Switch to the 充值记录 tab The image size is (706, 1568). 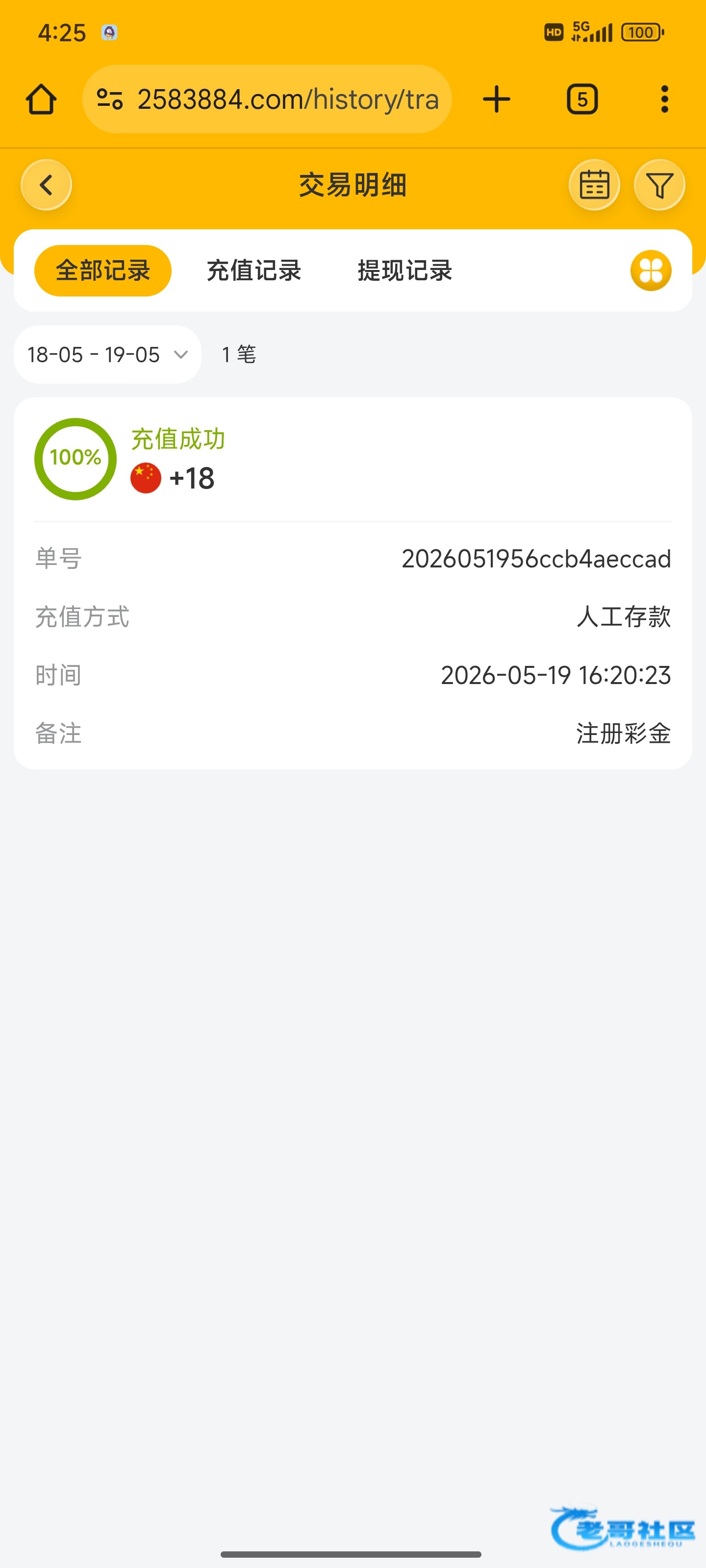254,271
